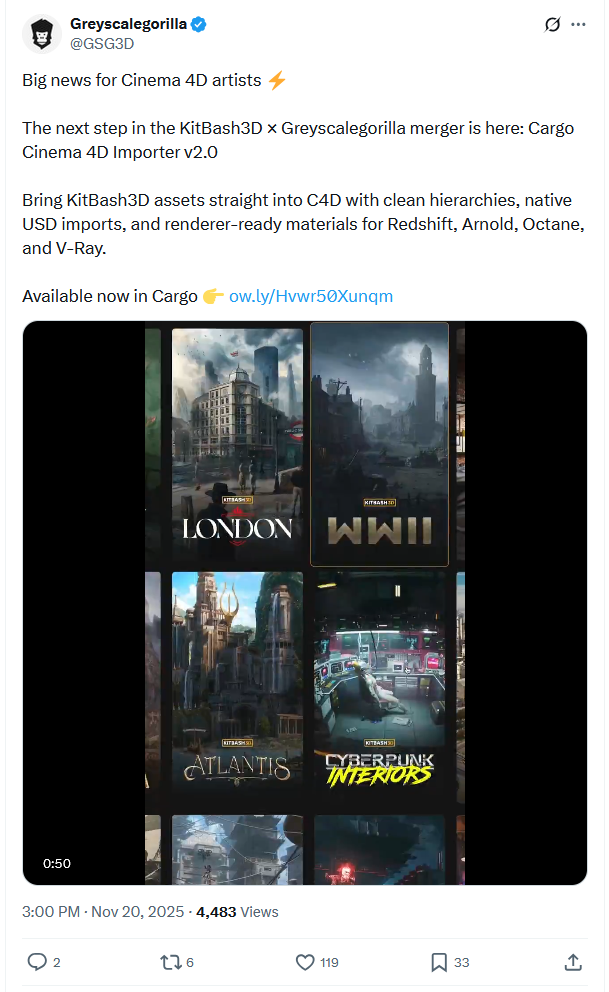
Task: Open Greyscalegorilla's profile avatar
Action: [x=40, y=33]
